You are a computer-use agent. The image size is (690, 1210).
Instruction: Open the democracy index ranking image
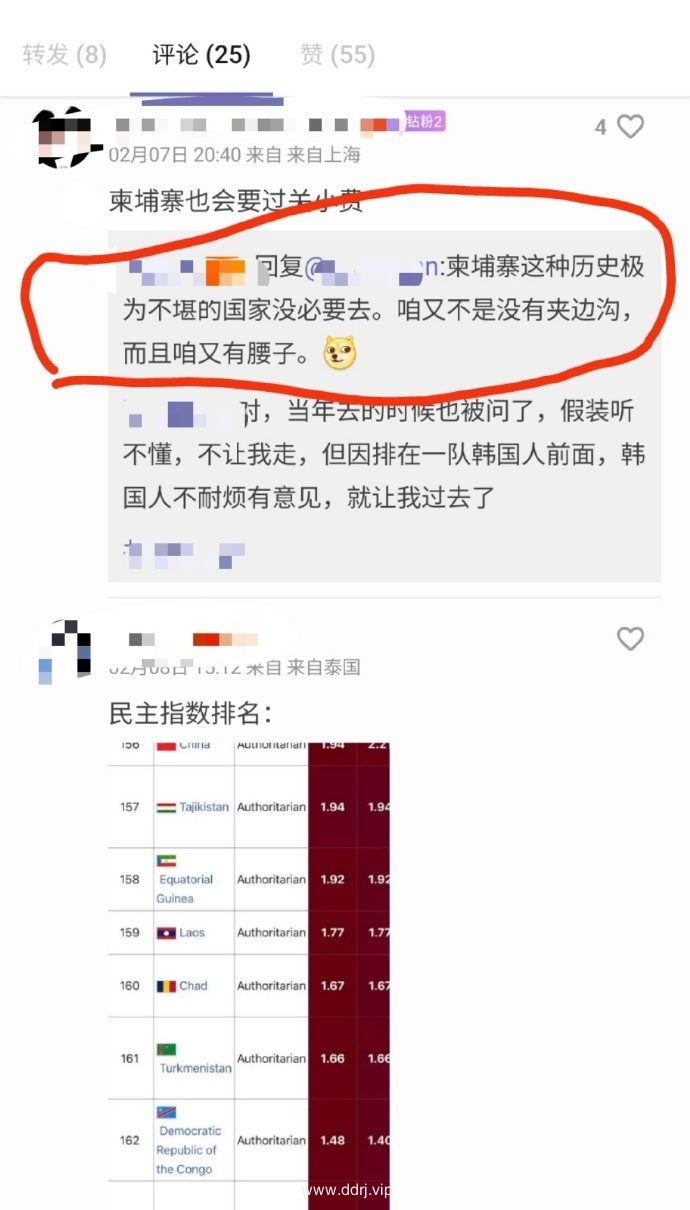(x=248, y=960)
